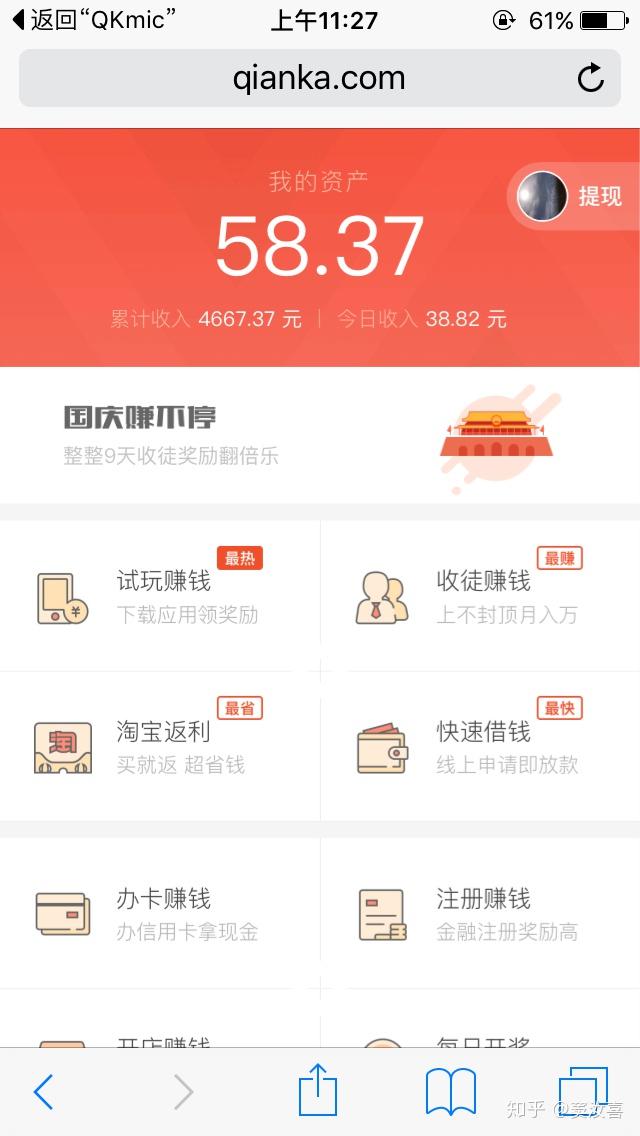Reload the current page
This screenshot has width=640, height=1136.
tap(591, 78)
